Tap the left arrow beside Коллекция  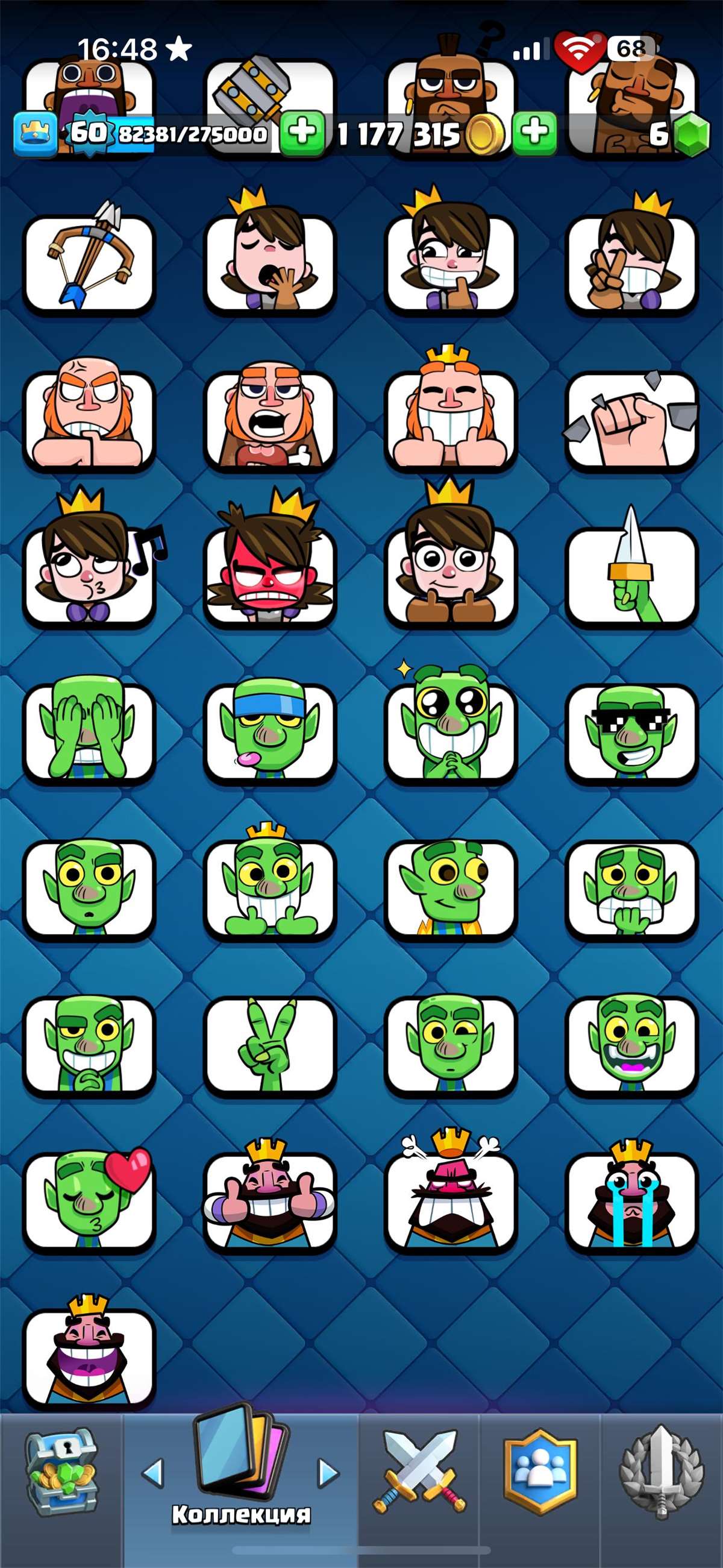pyautogui.click(x=152, y=1473)
